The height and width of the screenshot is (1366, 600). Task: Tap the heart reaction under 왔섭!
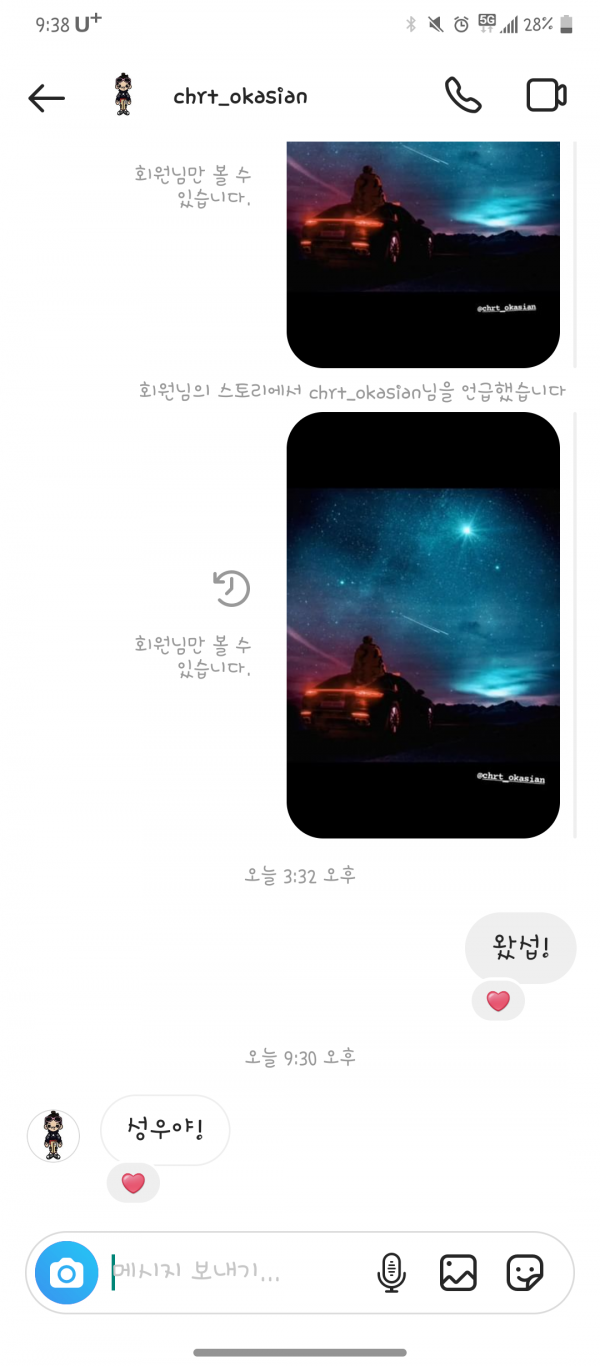click(x=498, y=1000)
